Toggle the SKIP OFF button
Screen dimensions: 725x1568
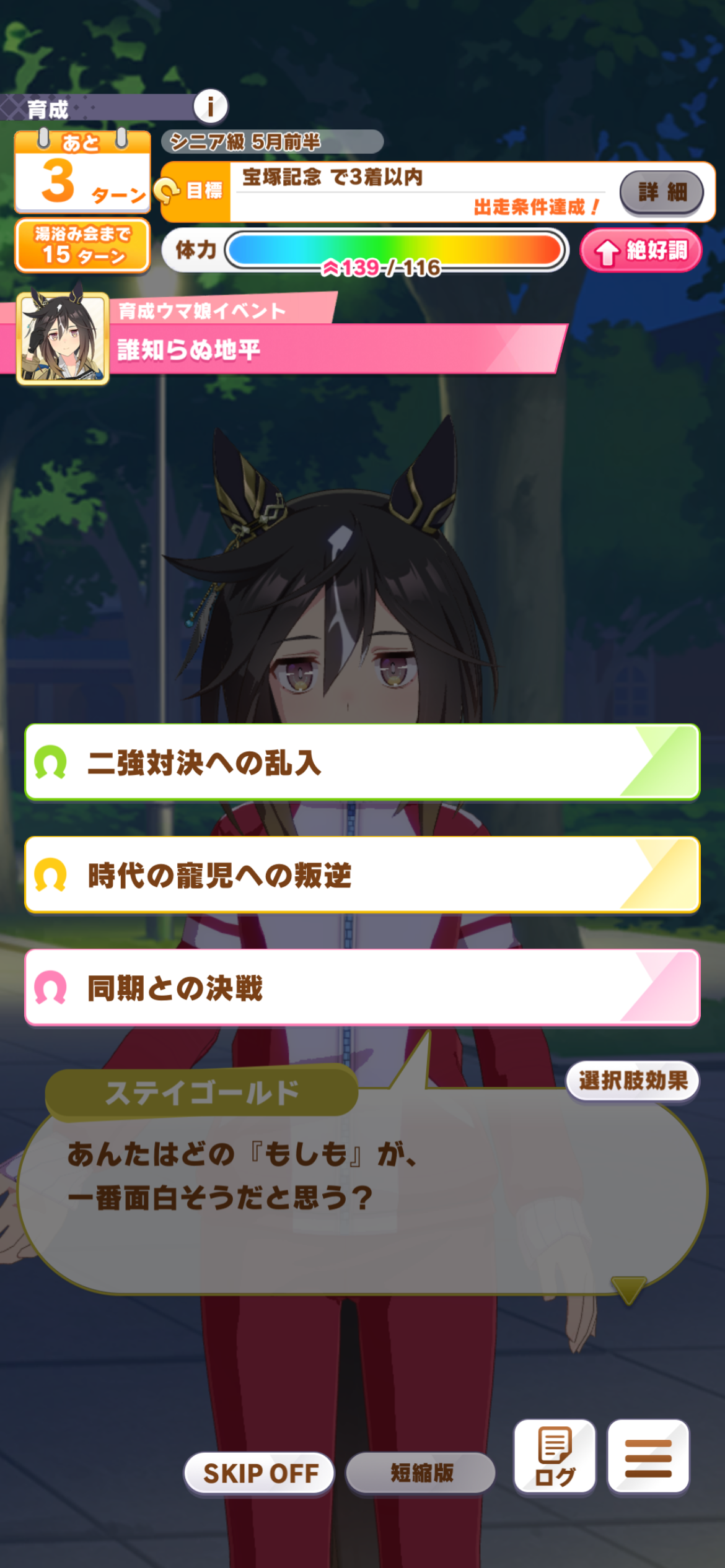tap(260, 1473)
